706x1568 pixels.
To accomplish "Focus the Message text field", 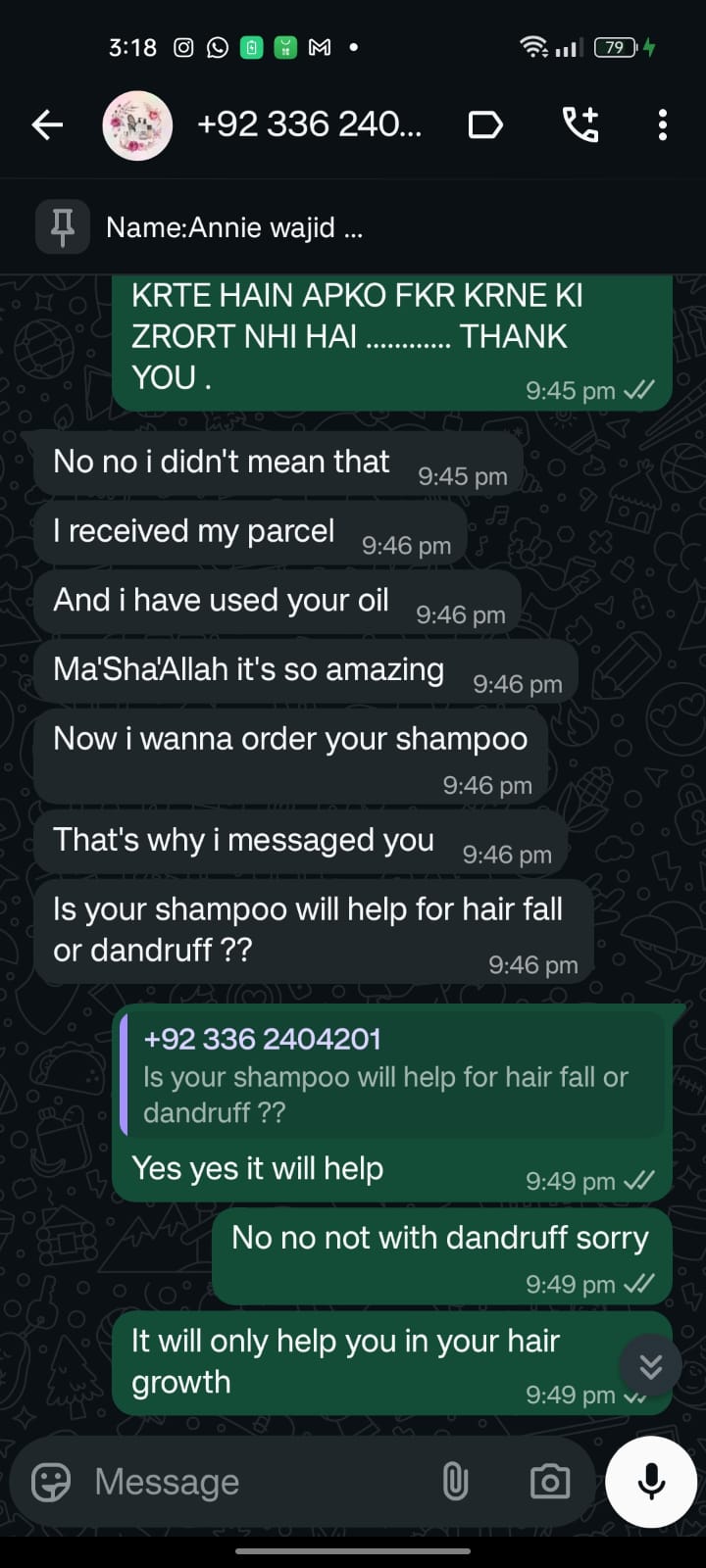I will pos(255,1482).
